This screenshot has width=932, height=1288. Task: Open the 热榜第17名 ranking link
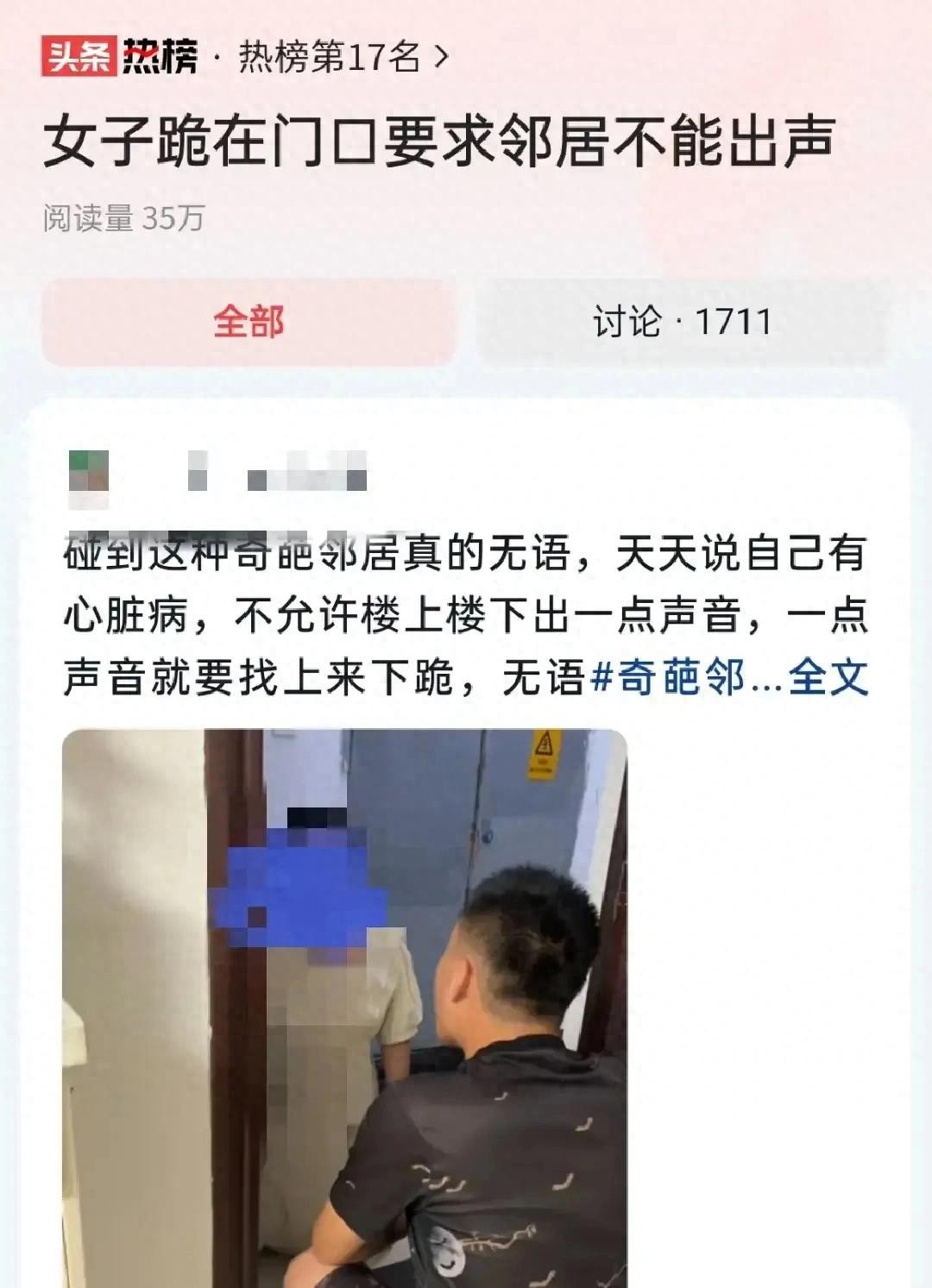click(x=343, y=58)
